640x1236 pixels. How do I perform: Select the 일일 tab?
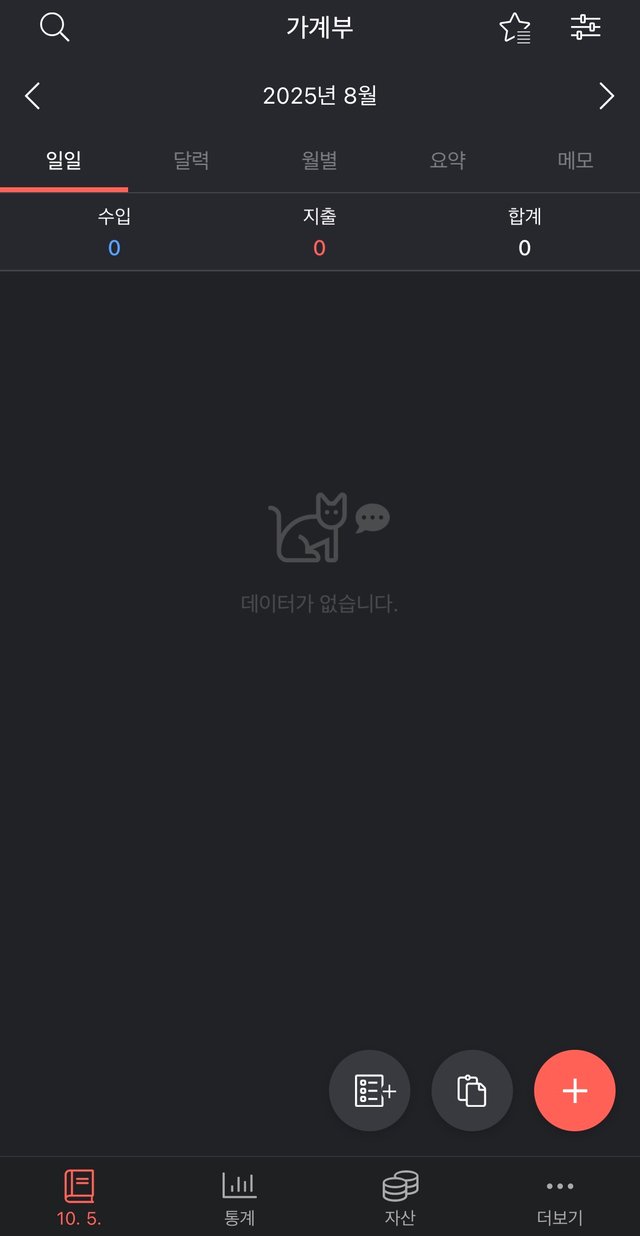(x=64, y=160)
